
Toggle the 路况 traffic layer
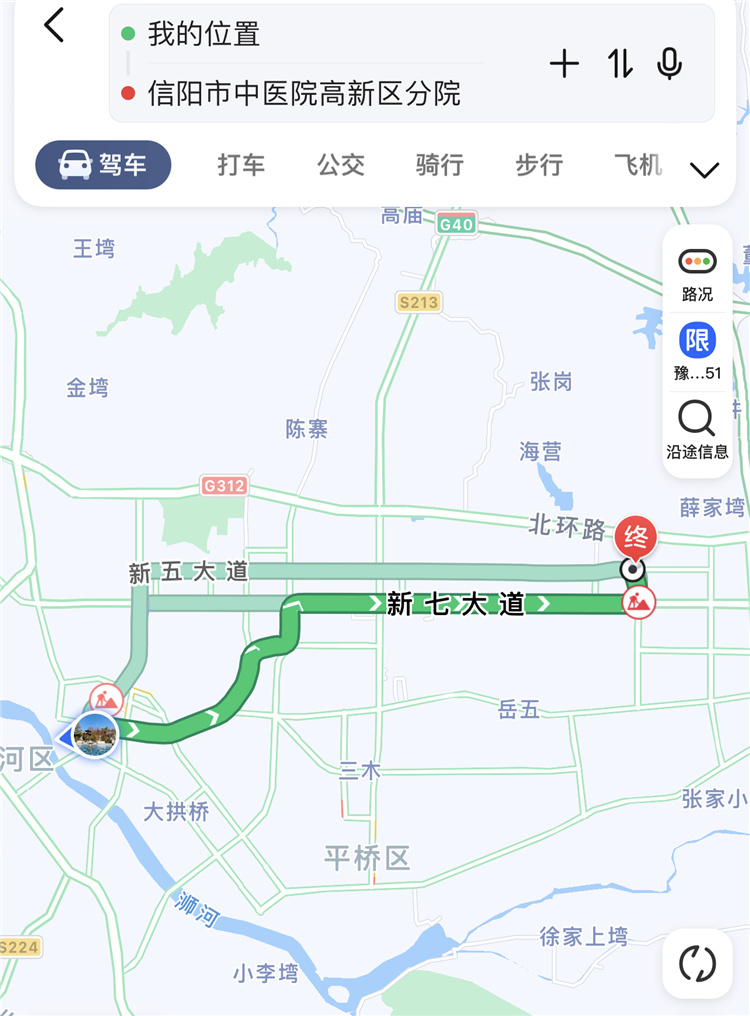pyautogui.click(x=697, y=275)
